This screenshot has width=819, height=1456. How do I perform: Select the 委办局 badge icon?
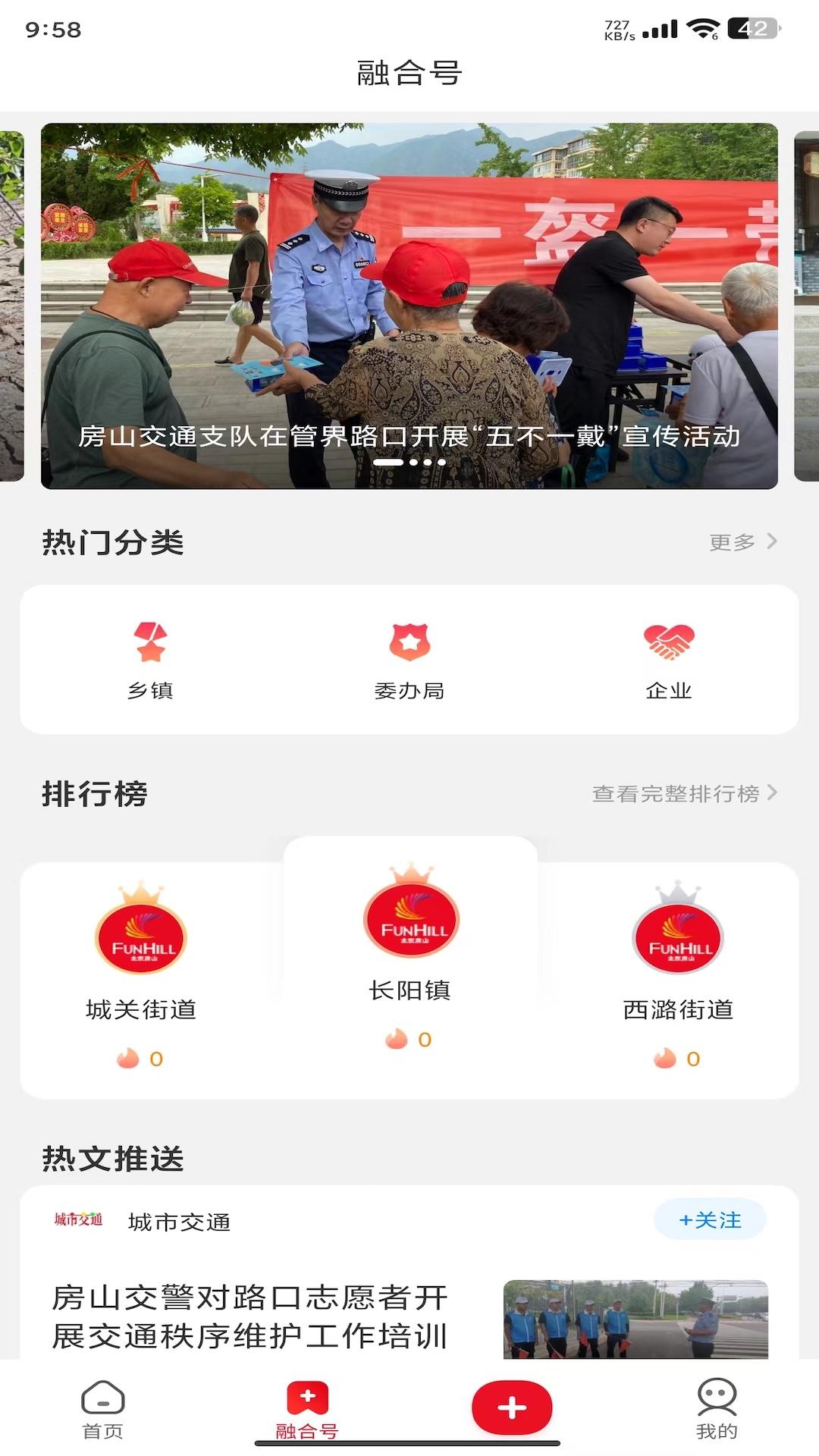(x=409, y=641)
